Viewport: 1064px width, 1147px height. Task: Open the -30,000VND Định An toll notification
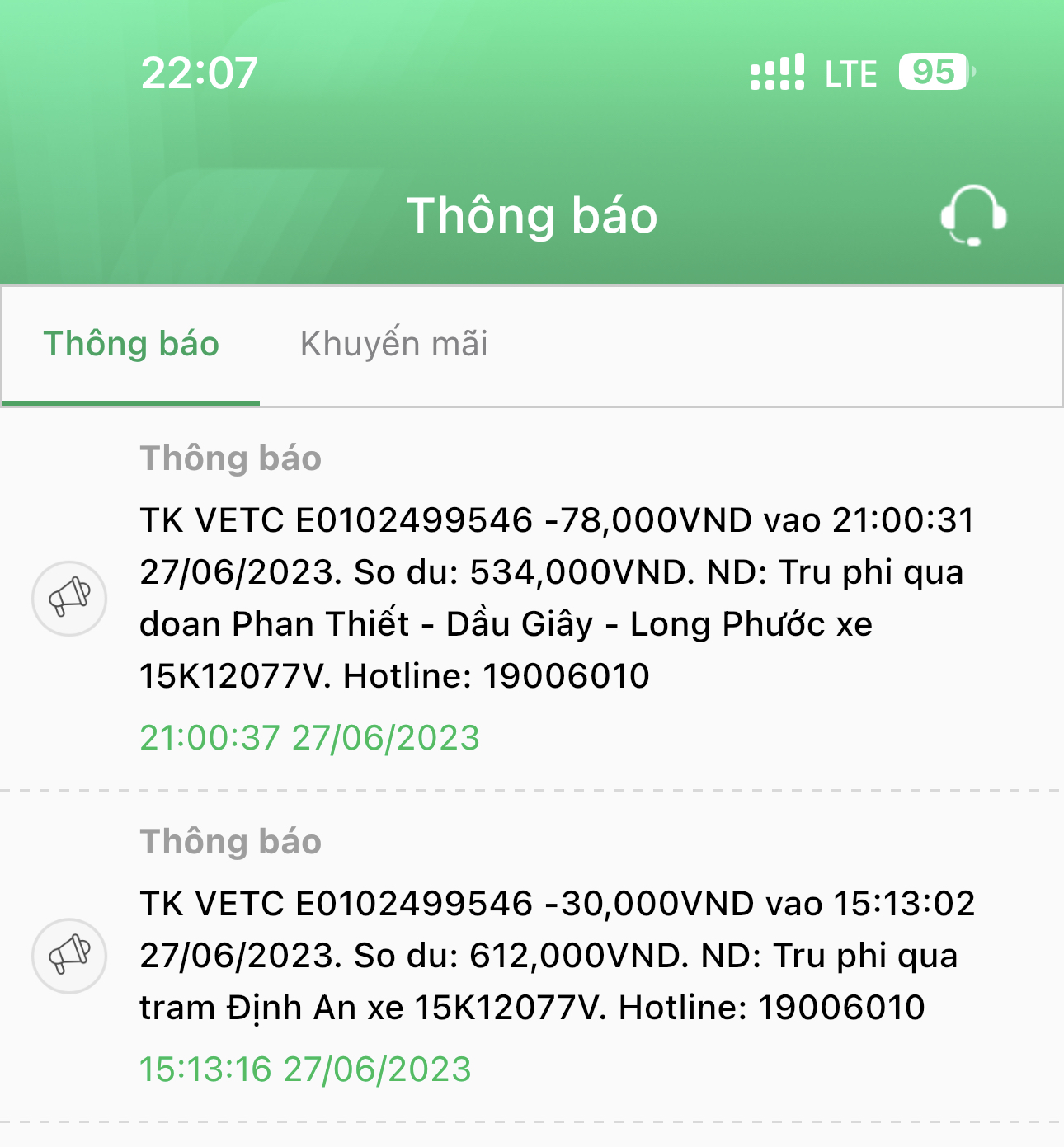click(557, 956)
